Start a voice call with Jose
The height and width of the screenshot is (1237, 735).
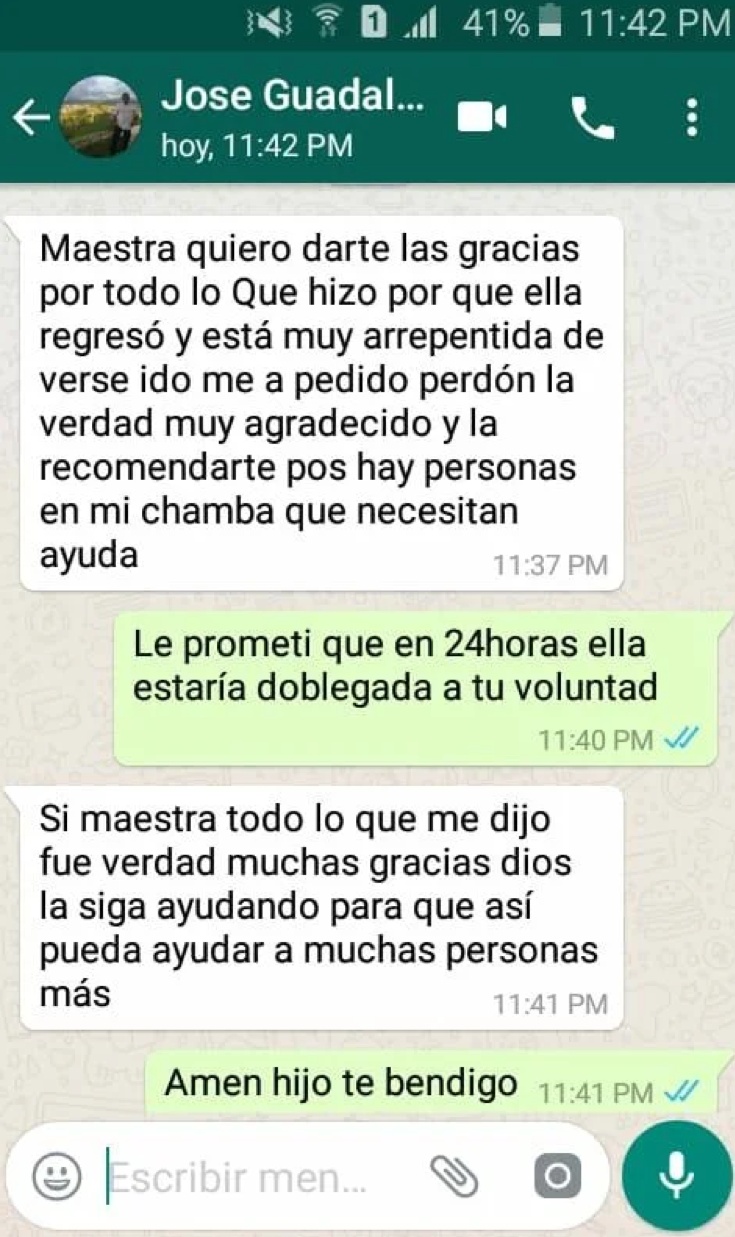tap(592, 118)
